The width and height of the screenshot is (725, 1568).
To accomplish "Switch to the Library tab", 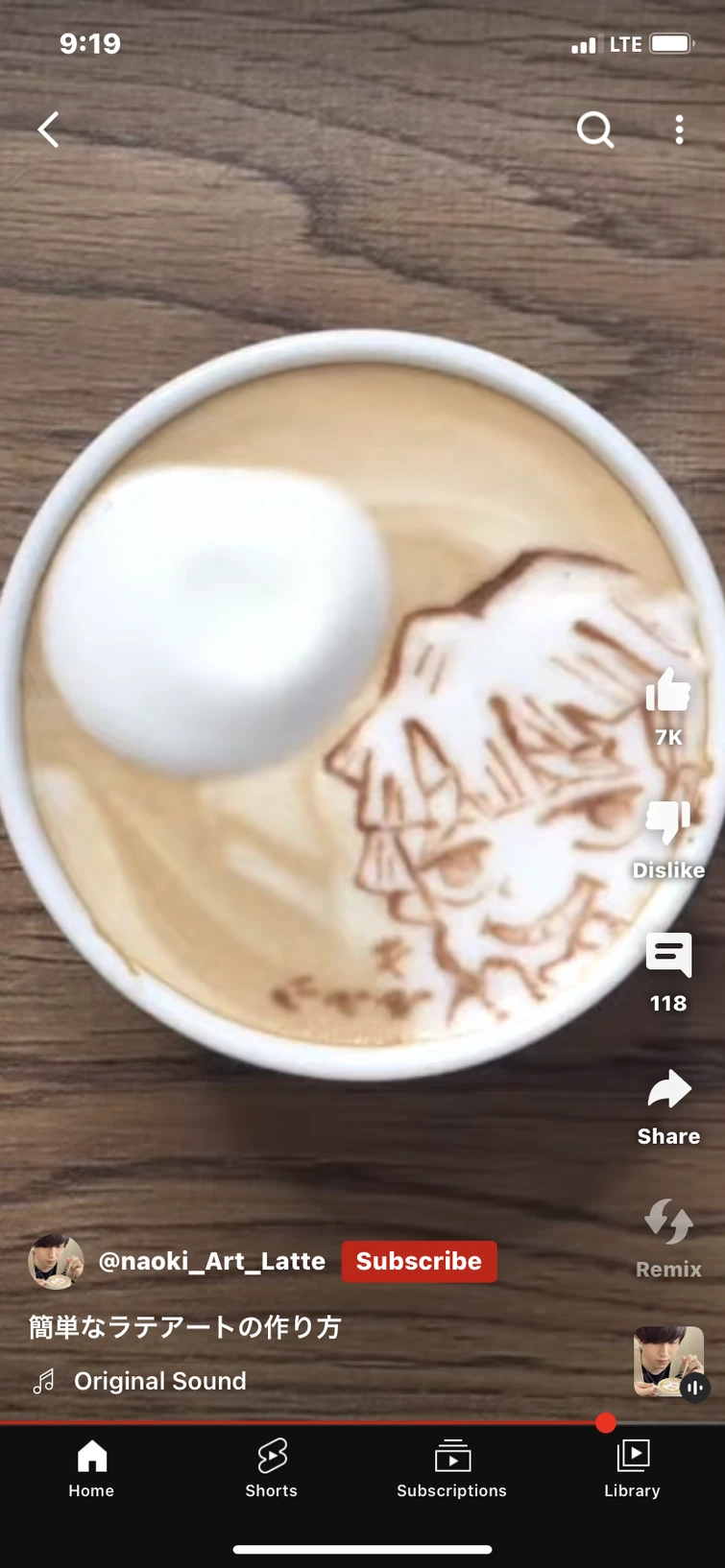I will 633,1468.
